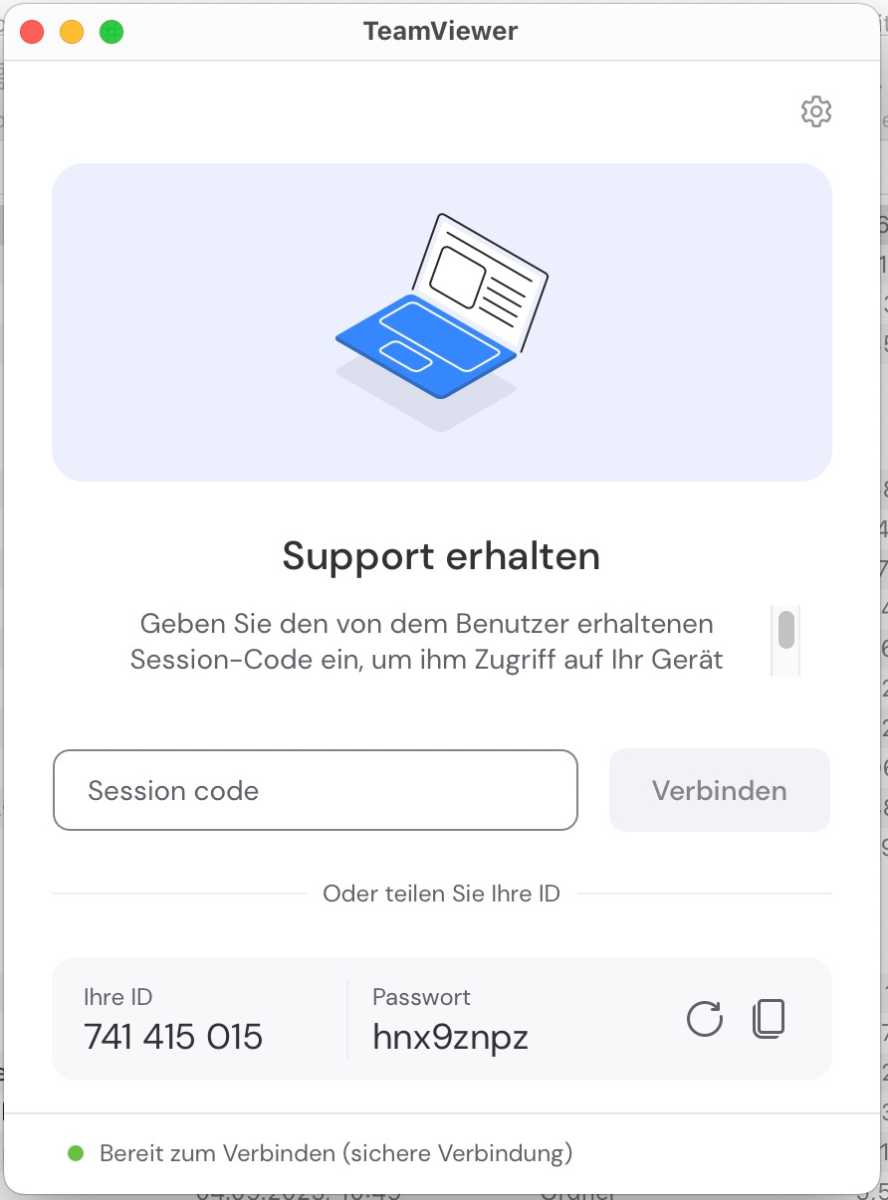Click the 'Oder teilen Sie Ihre ID' divider
This screenshot has width=888, height=1200.
[x=441, y=893]
